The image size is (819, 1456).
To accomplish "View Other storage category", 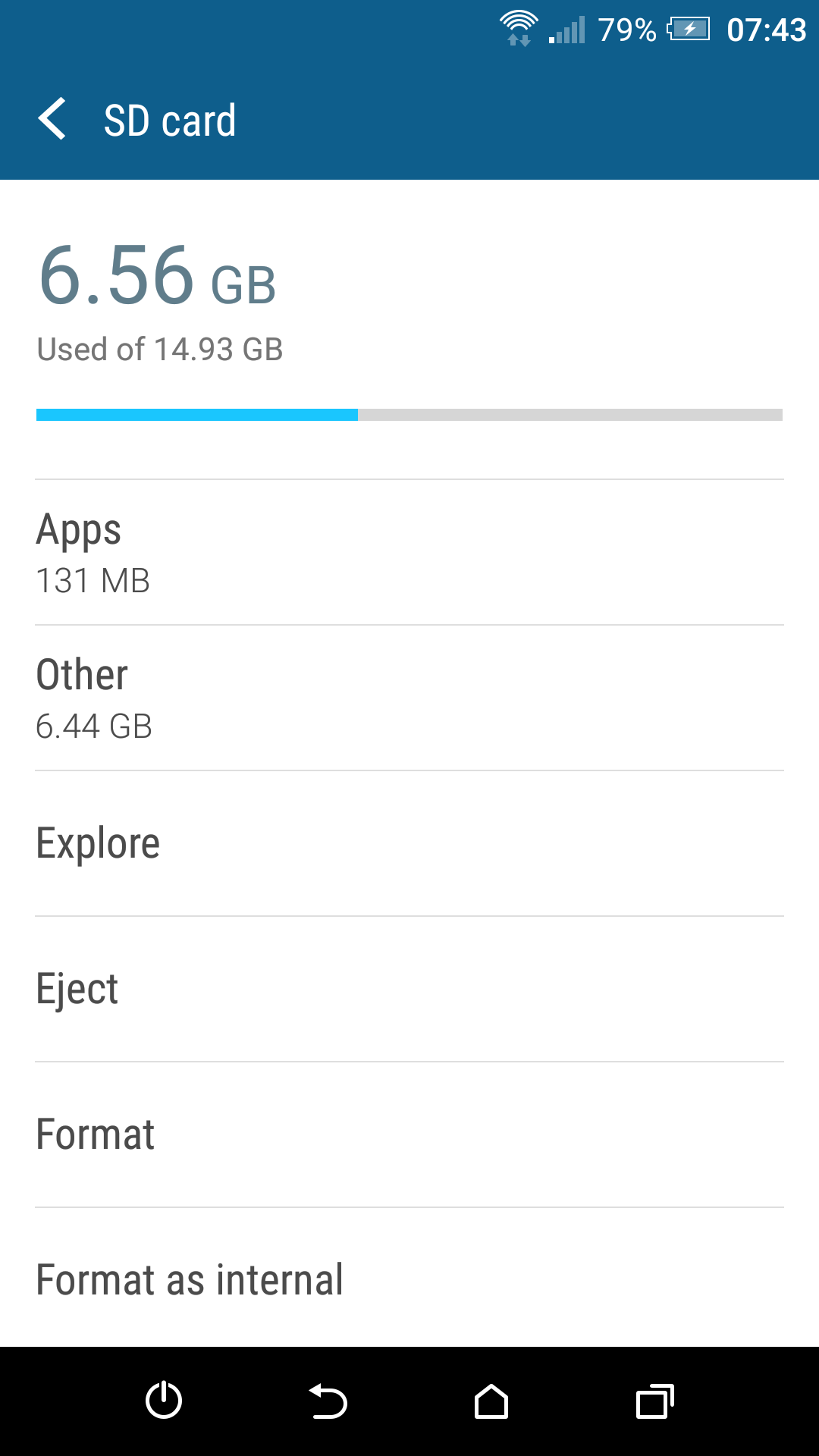I will point(409,698).
